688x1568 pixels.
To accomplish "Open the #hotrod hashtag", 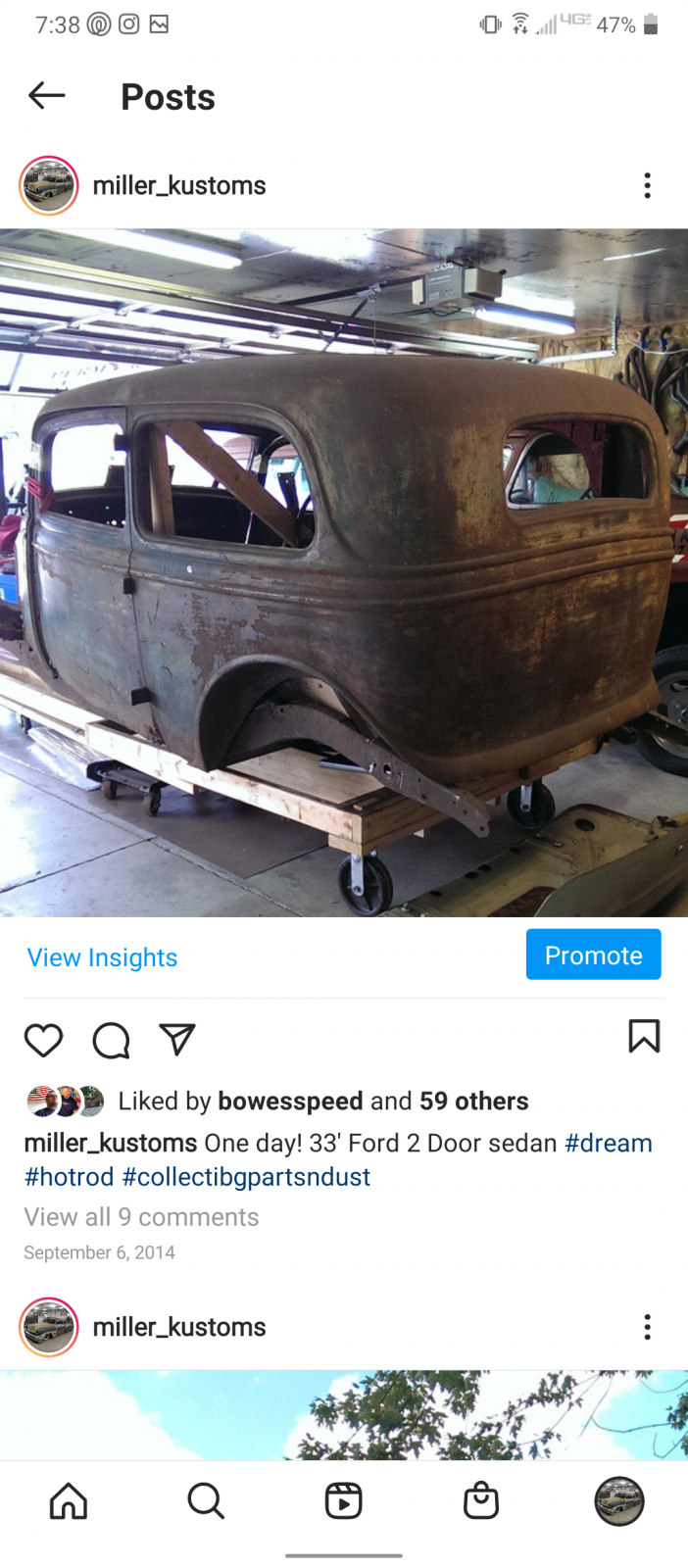I will 69,1176.
